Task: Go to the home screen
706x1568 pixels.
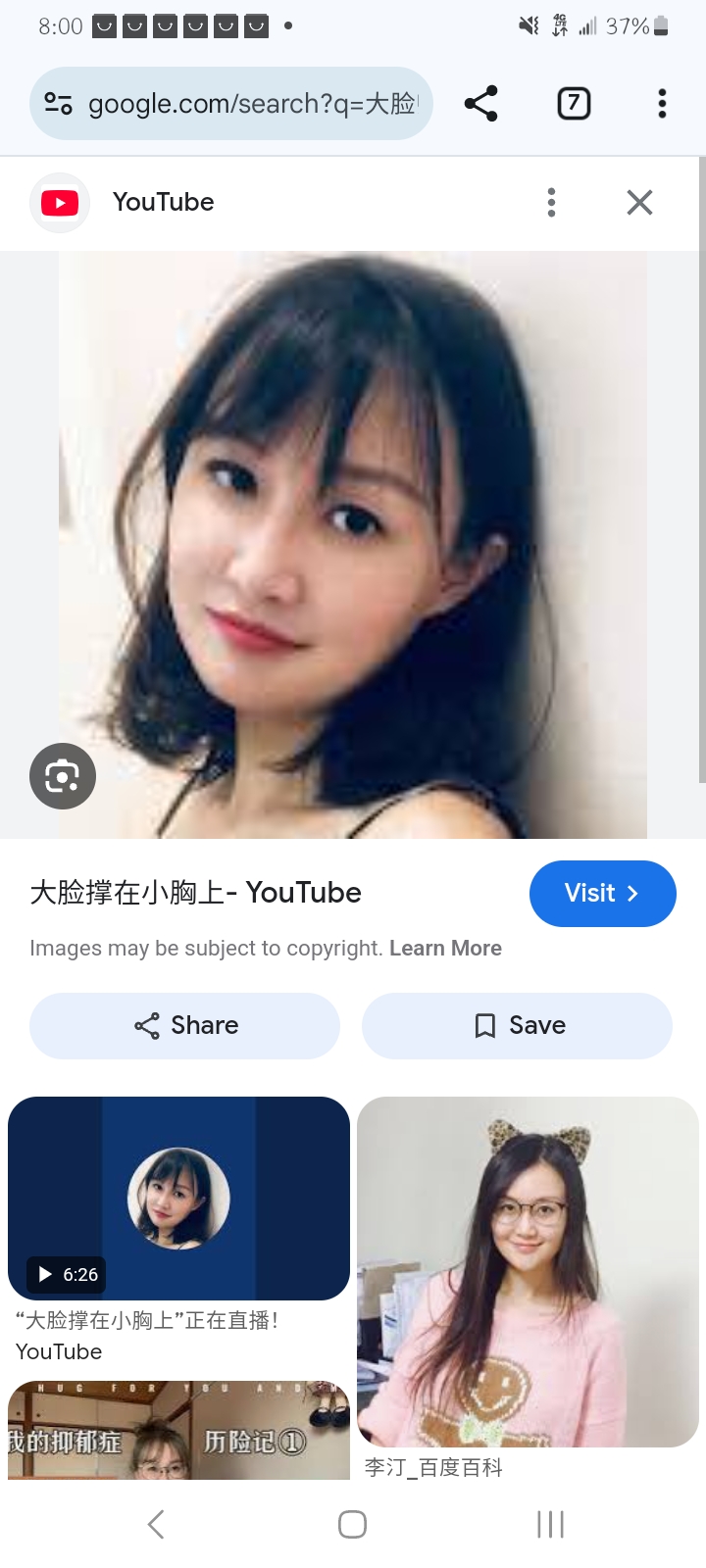Action: click(352, 1524)
